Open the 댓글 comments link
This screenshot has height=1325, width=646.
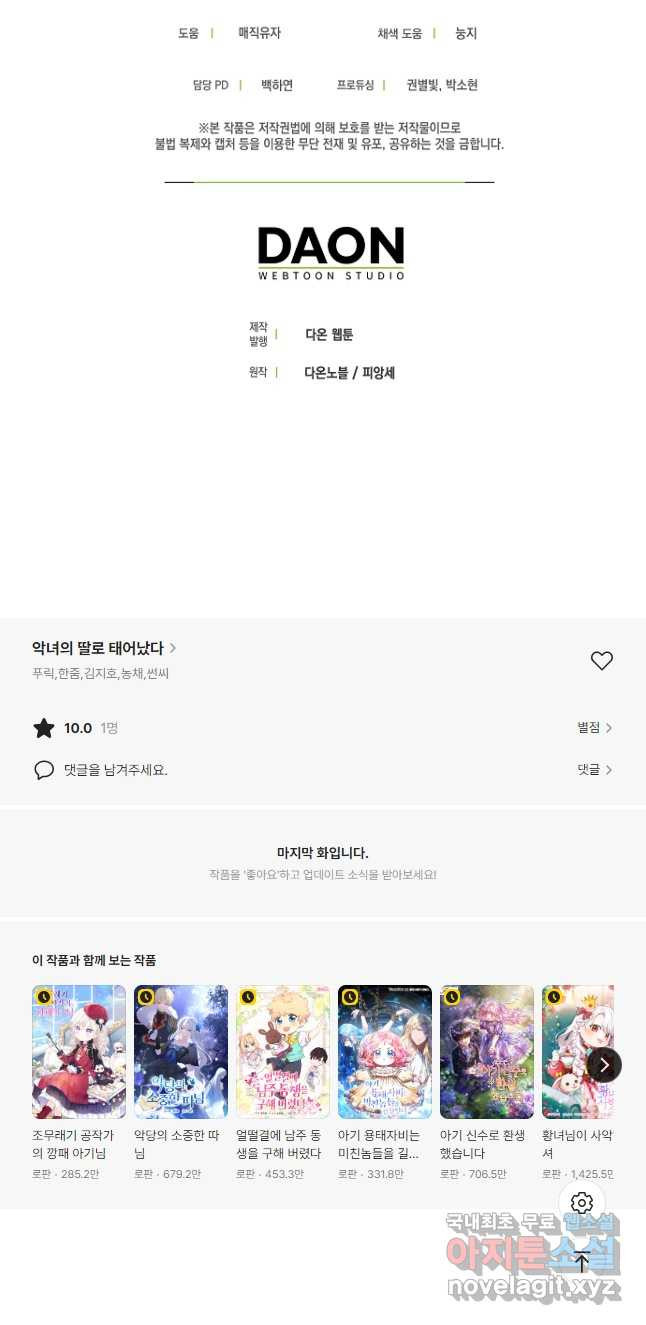click(594, 770)
